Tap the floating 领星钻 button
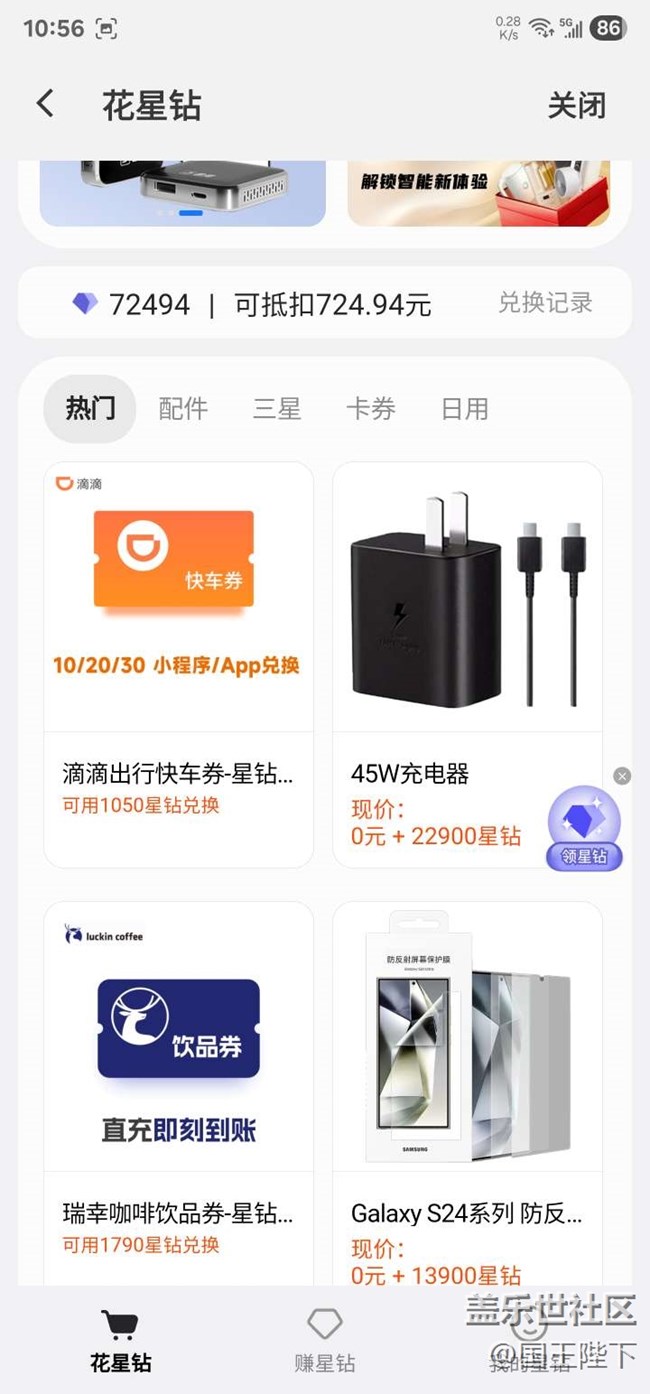 click(x=584, y=829)
